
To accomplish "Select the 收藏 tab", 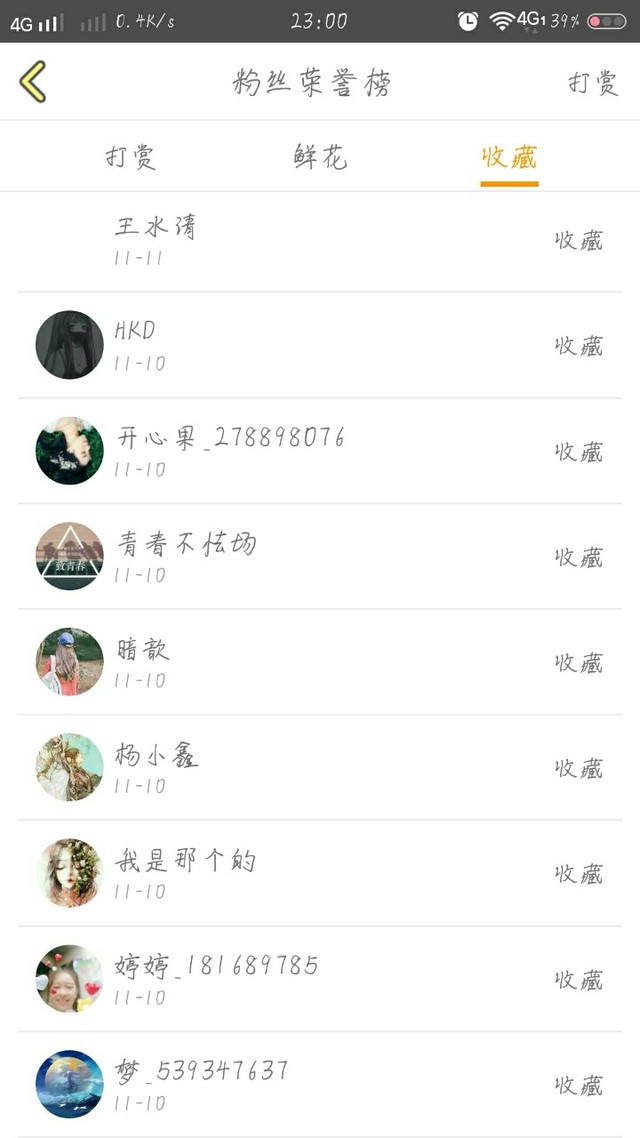I will pyautogui.click(x=509, y=157).
